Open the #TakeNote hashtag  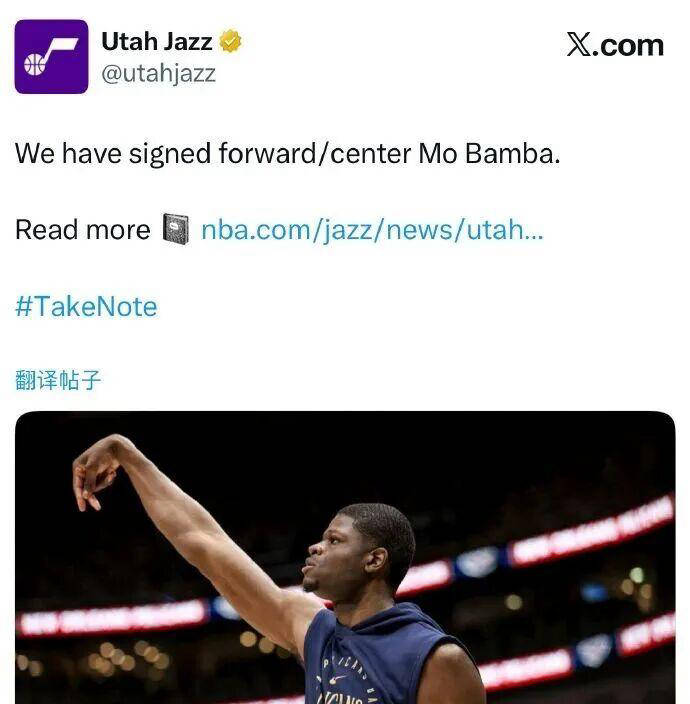(86, 306)
